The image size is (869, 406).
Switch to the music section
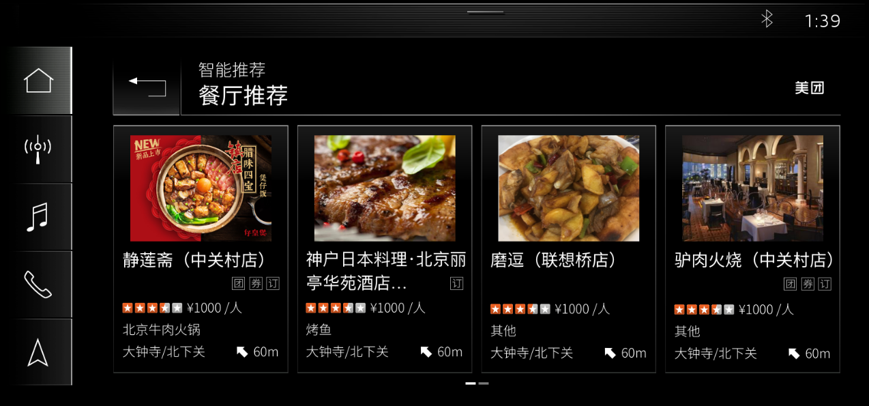pos(38,216)
